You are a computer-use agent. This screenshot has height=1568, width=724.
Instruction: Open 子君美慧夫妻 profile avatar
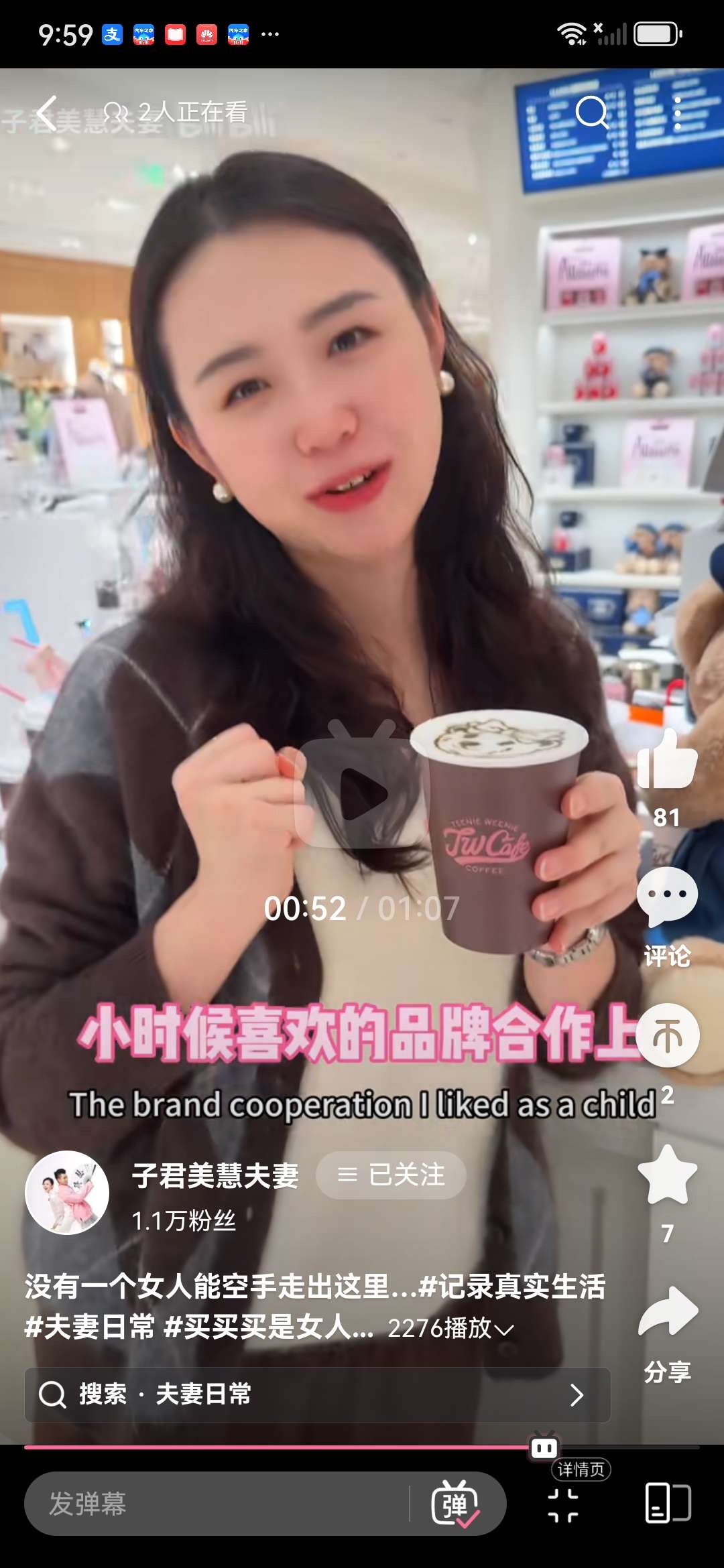[x=67, y=1193]
